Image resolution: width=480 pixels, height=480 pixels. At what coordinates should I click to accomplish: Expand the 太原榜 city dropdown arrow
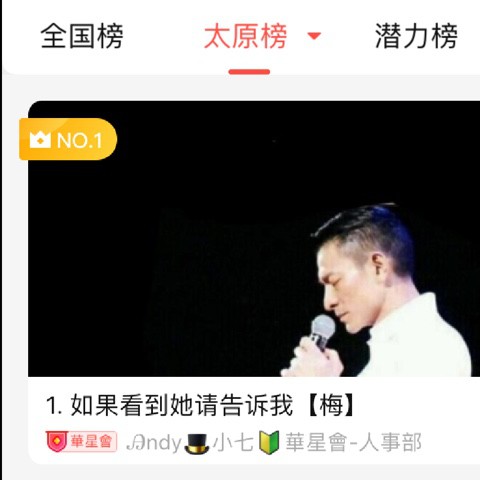(x=314, y=36)
